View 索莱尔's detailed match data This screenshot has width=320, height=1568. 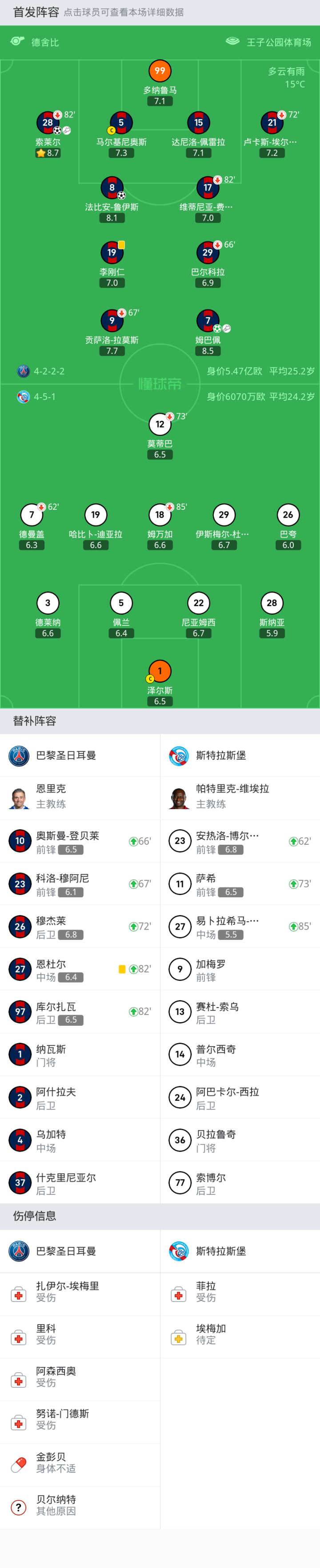48,123
